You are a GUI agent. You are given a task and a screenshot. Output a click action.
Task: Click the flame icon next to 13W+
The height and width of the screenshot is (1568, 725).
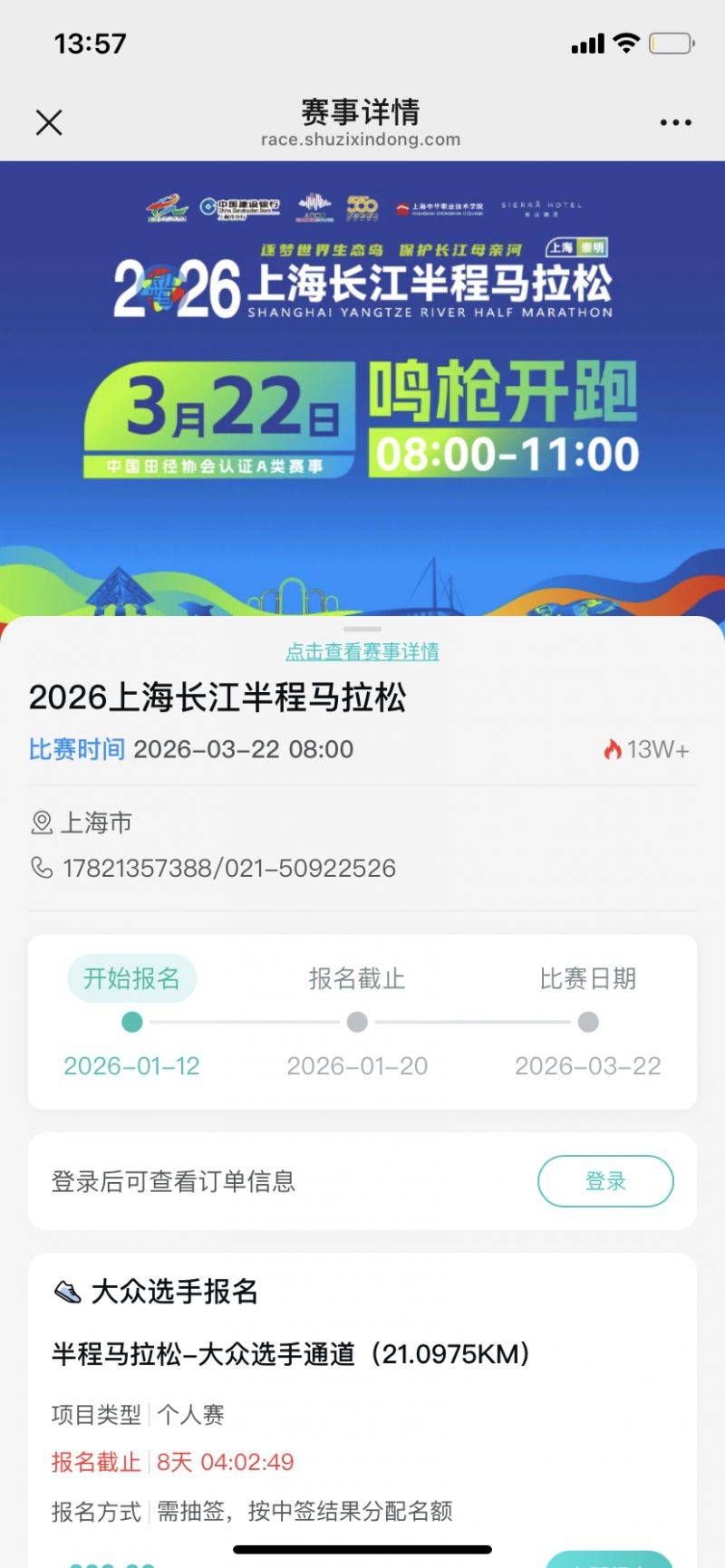point(614,749)
